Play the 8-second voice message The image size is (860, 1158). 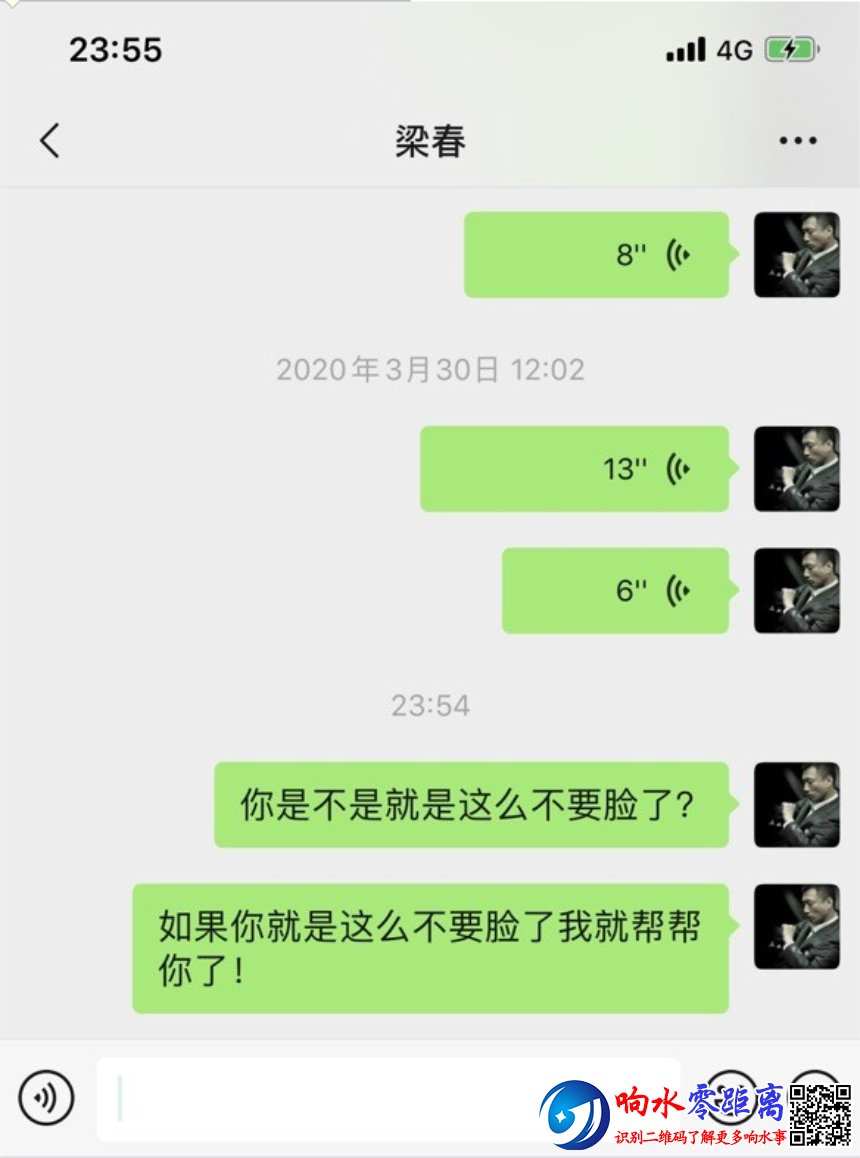point(596,255)
